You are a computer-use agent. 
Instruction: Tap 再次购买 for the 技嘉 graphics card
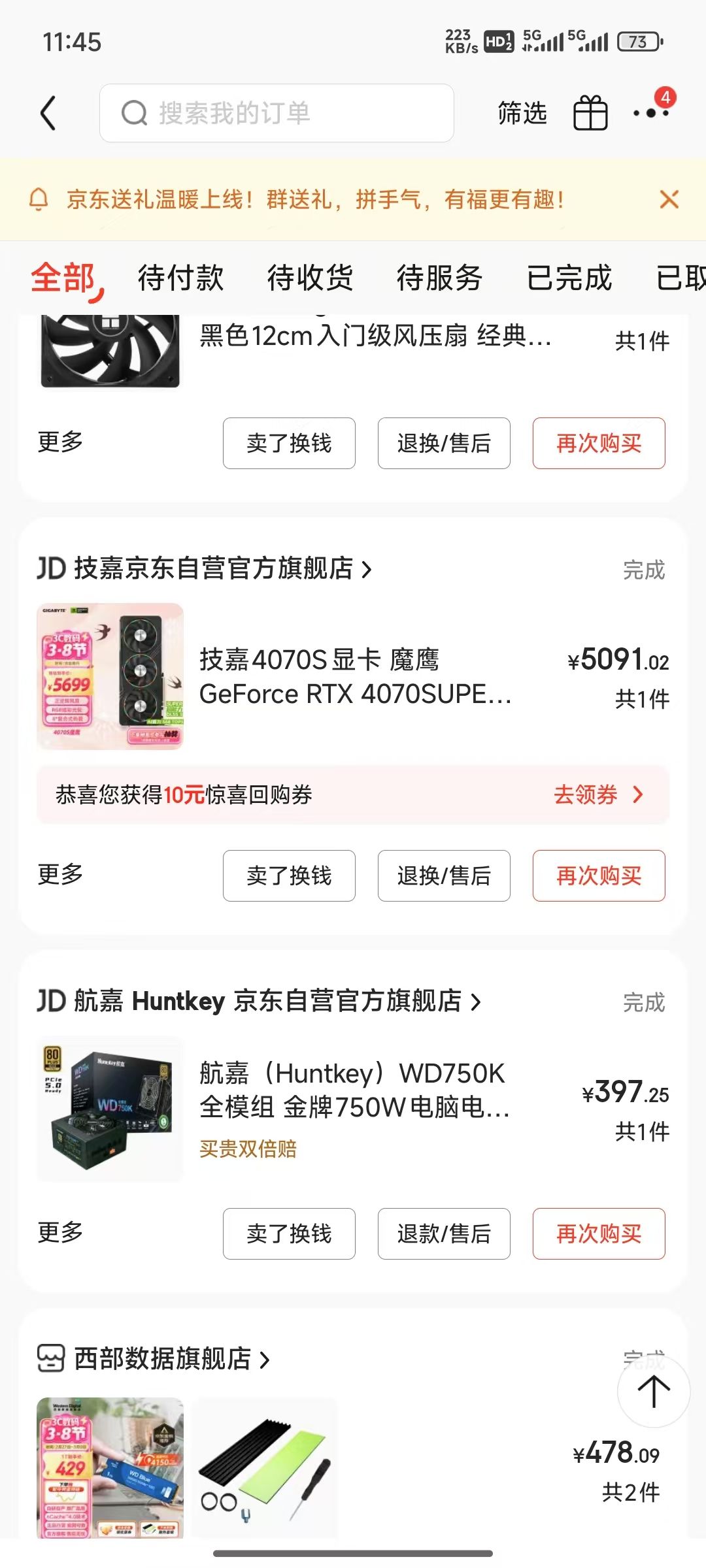pos(598,875)
